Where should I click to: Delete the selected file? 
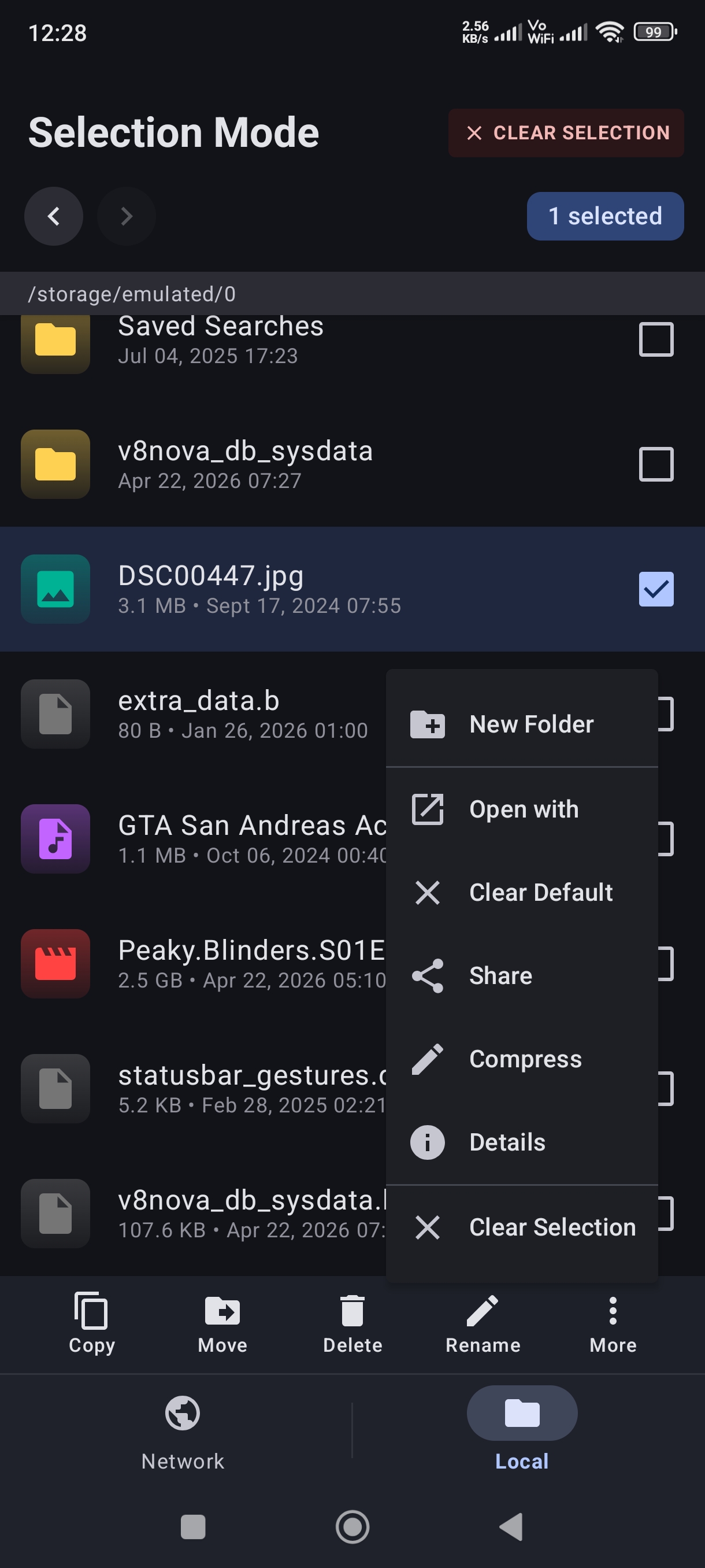click(x=353, y=1323)
